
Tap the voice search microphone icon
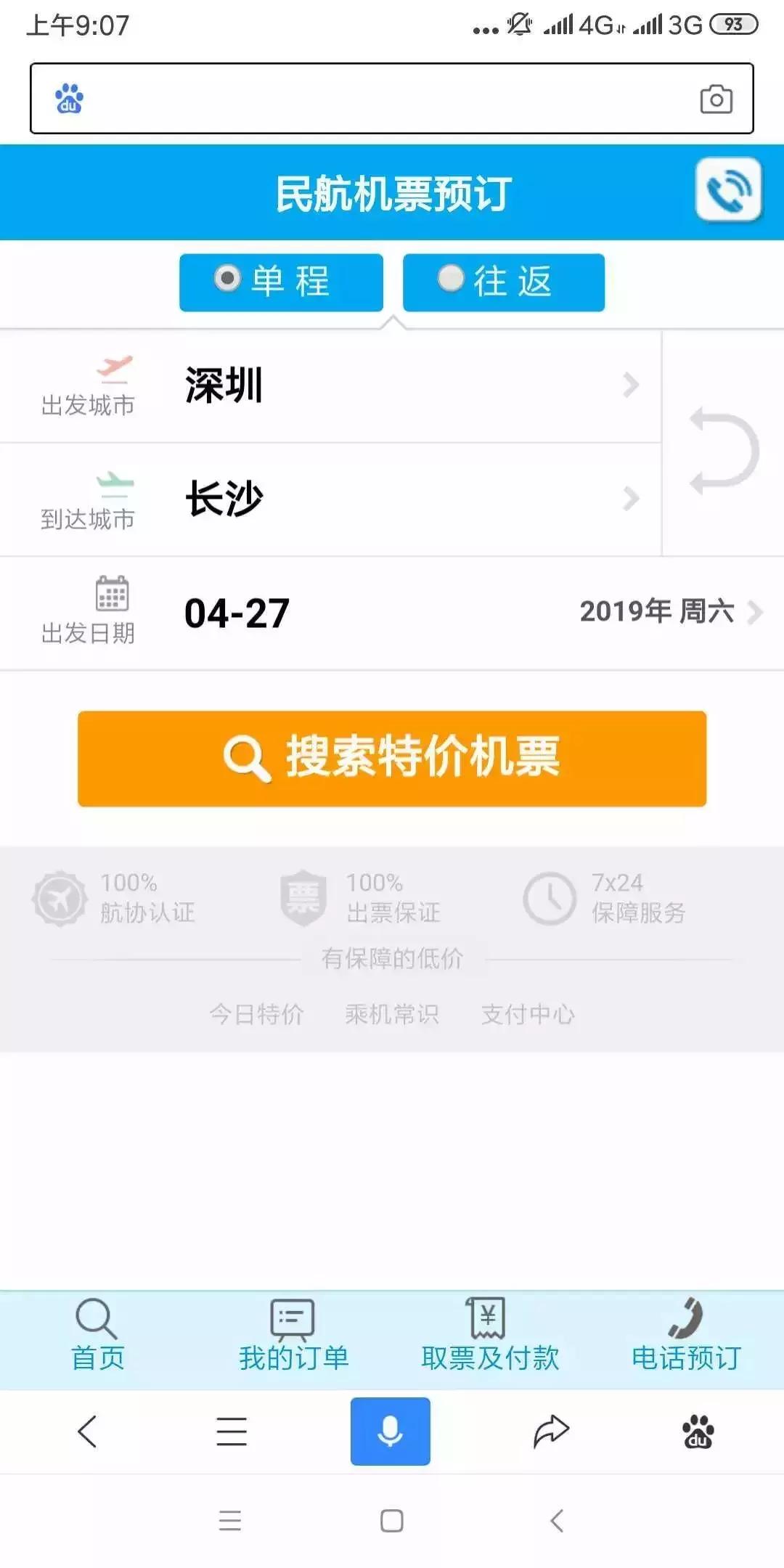pyautogui.click(x=390, y=1430)
